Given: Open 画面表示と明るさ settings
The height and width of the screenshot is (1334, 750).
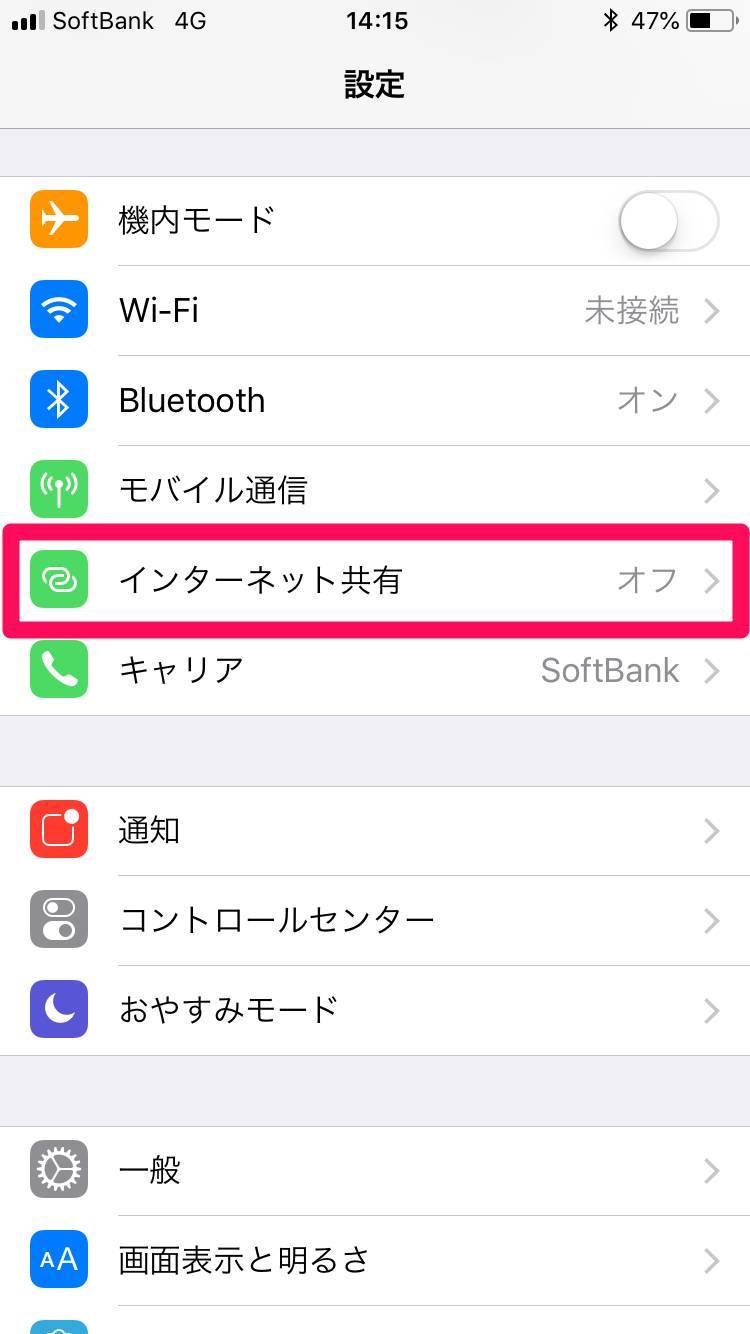Looking at the screenshot, I should coord(375,1260).
